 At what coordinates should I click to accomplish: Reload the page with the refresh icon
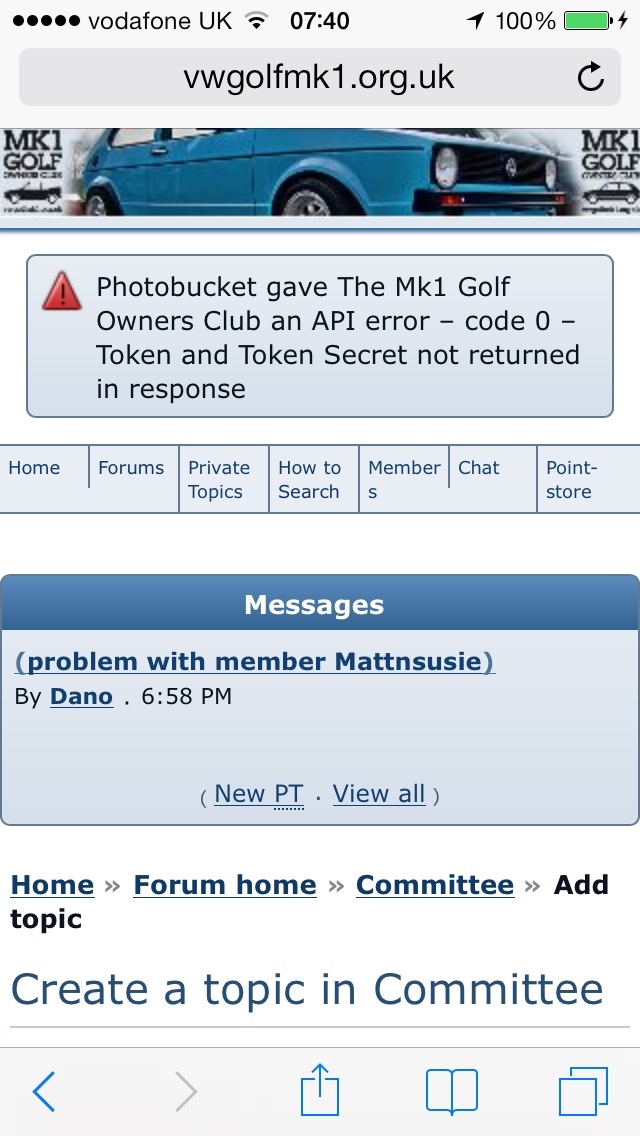coord(591,77)
